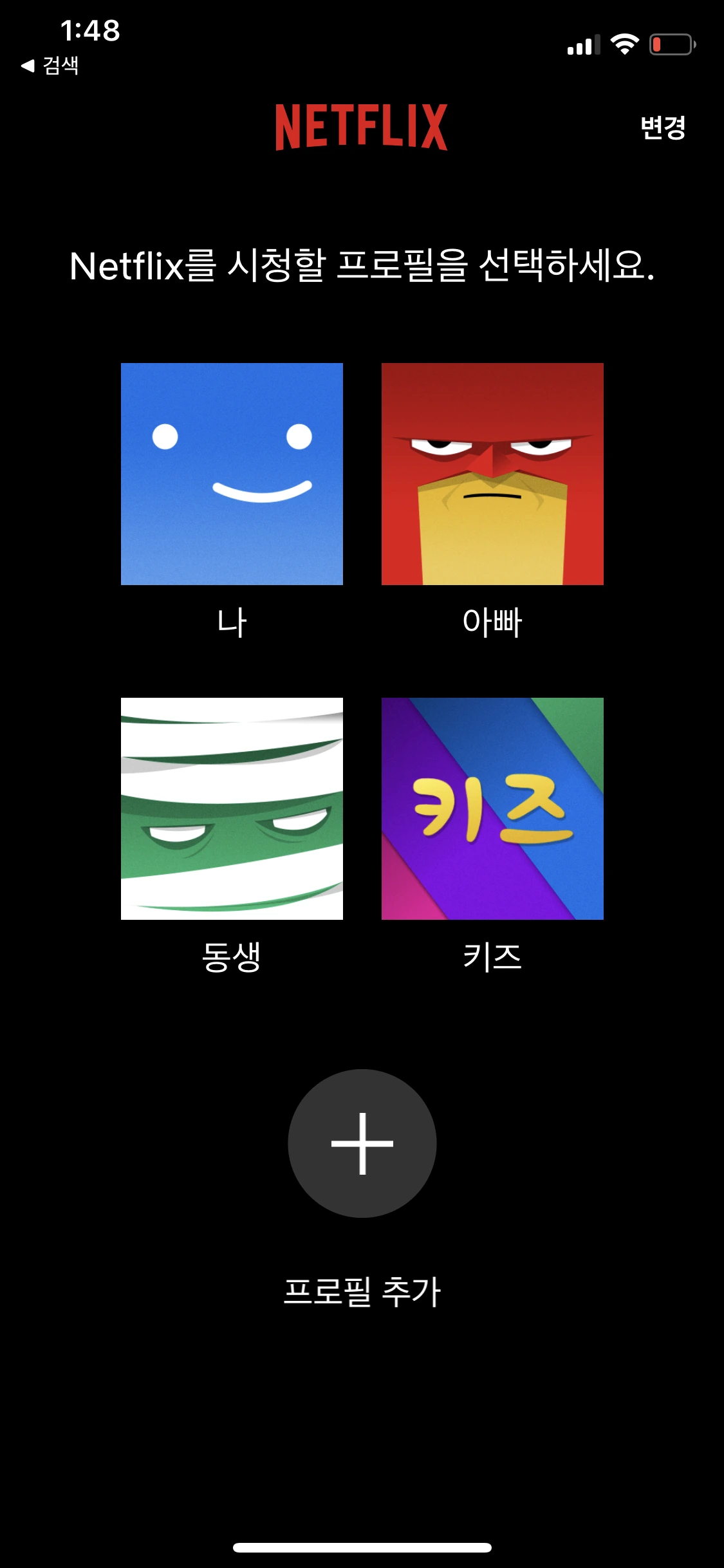Tap the 나 profile name label
The width and height of the screenshot is (724, 1568).
pyautogui.click(x=232, y=620)
